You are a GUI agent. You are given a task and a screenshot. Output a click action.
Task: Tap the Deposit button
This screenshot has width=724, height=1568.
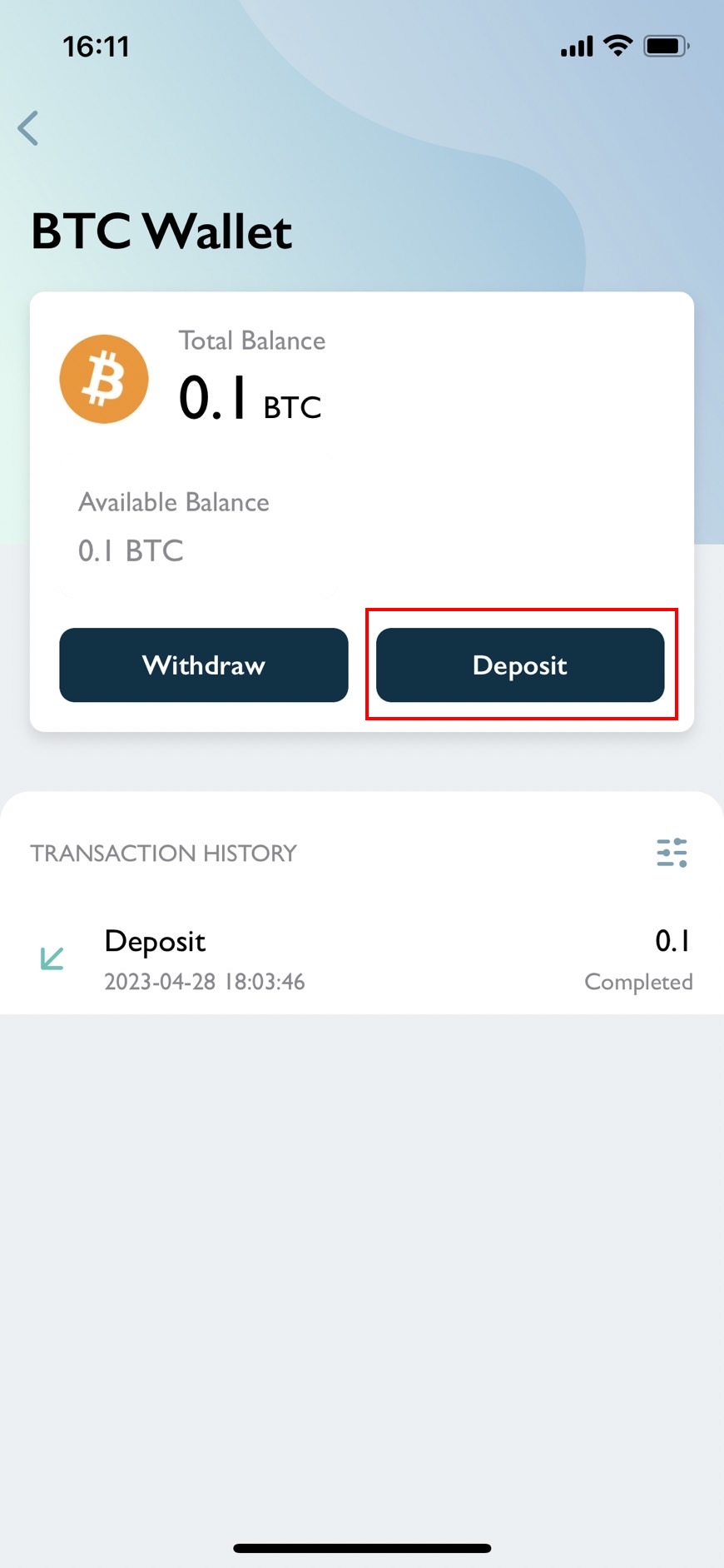click(x=520, y=665)
